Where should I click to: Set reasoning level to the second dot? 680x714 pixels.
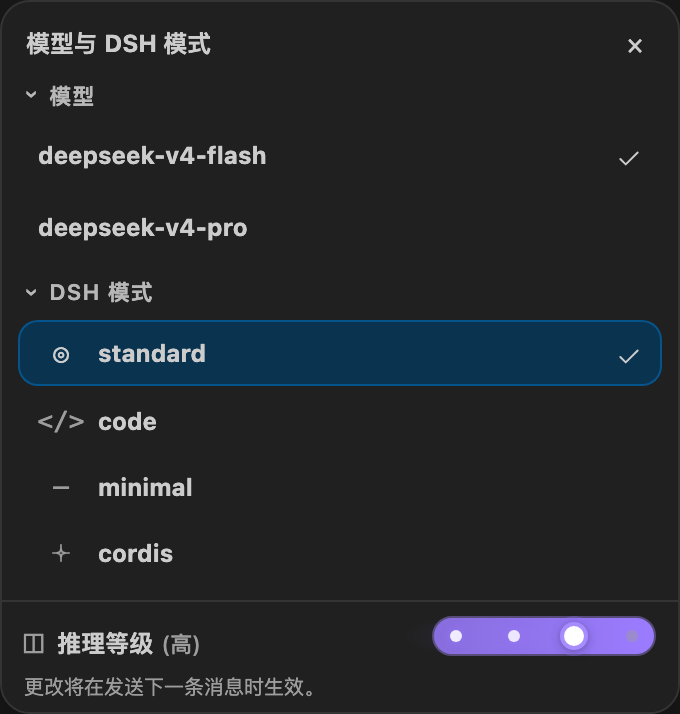click(x=514, y=636)
